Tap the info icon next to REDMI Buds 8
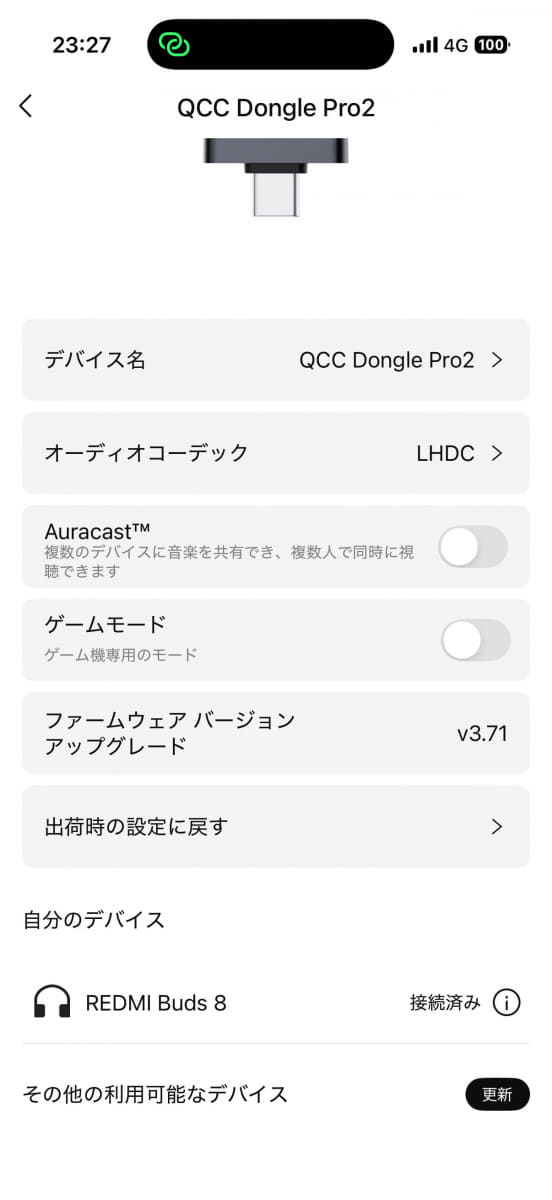Screen dimensions: 552x1200 tap(507, 1002)
